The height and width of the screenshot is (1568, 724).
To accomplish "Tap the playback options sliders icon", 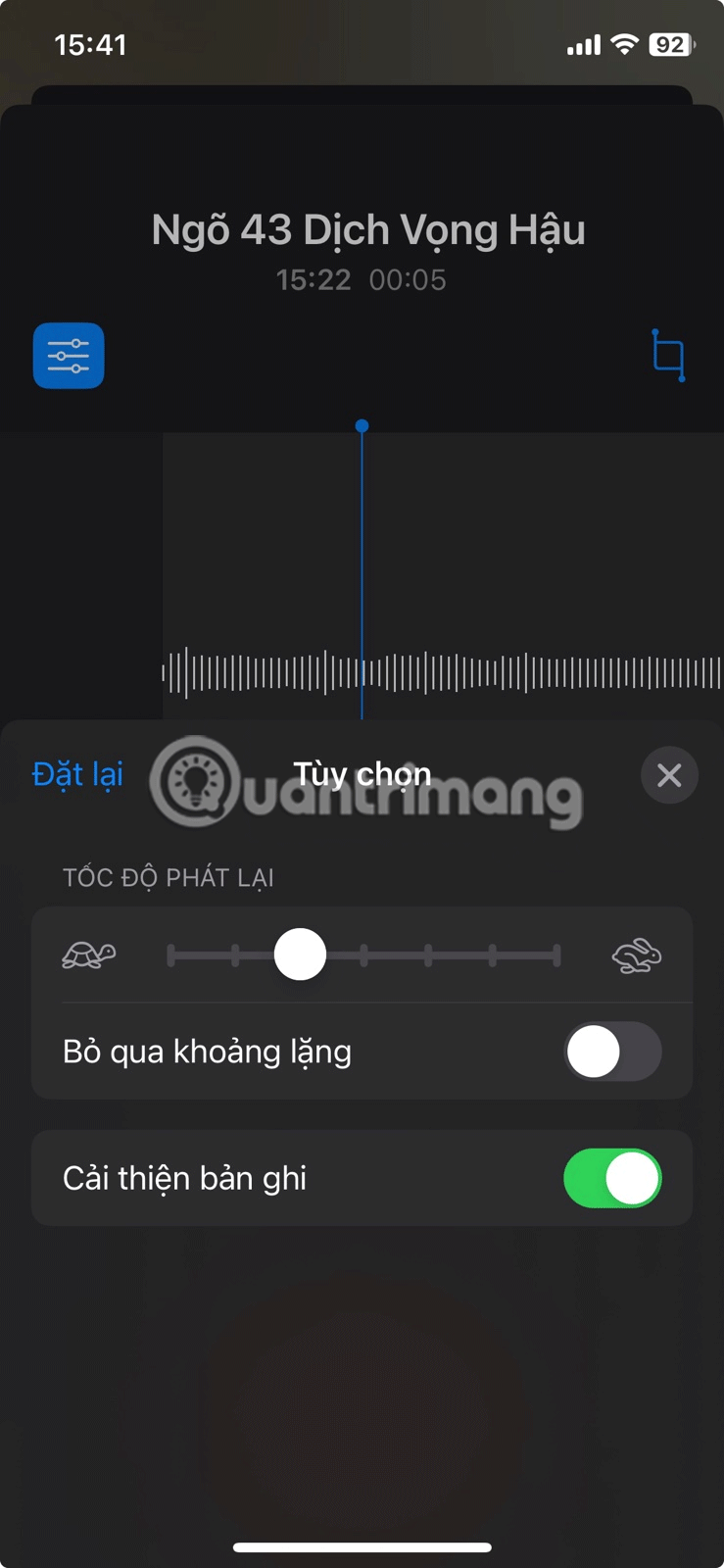I will pyautogui.click(x=69, y=356).
